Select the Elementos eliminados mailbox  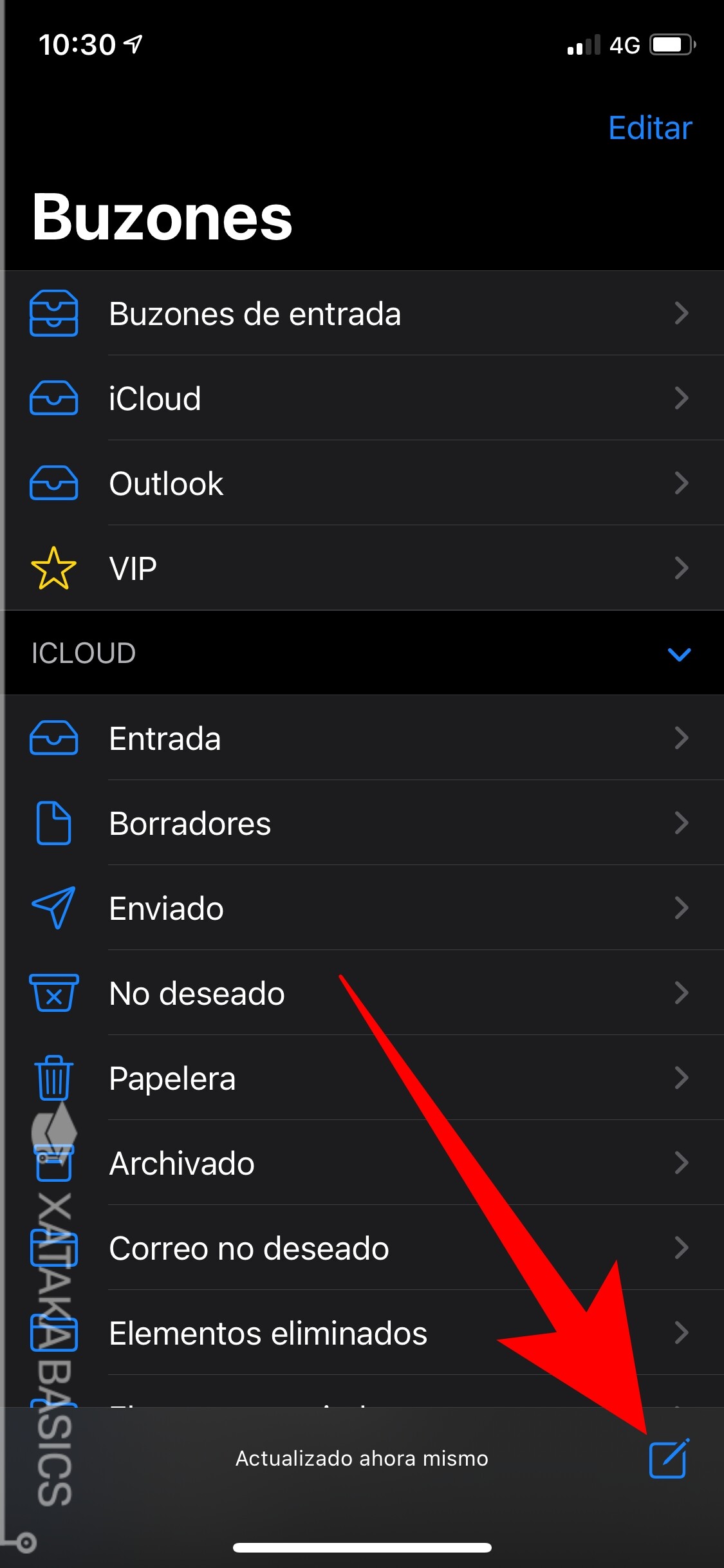268,1334
